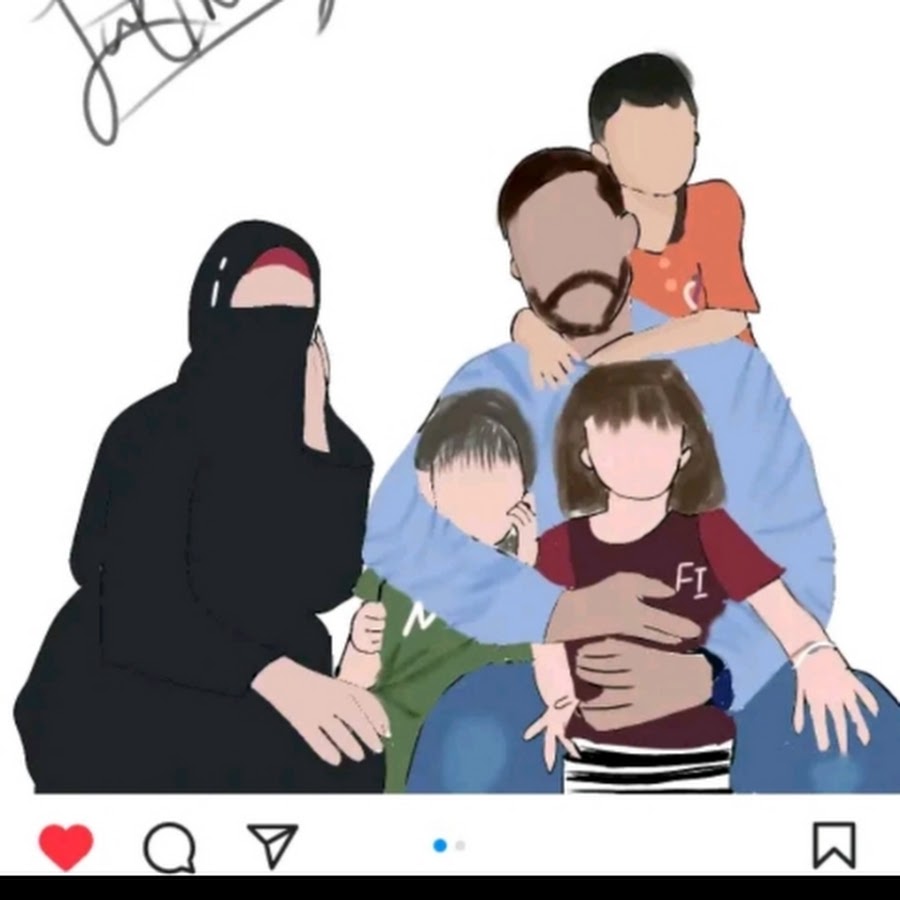Share the post via the paper plane icon
900x900 pixels.
[272, 845]
